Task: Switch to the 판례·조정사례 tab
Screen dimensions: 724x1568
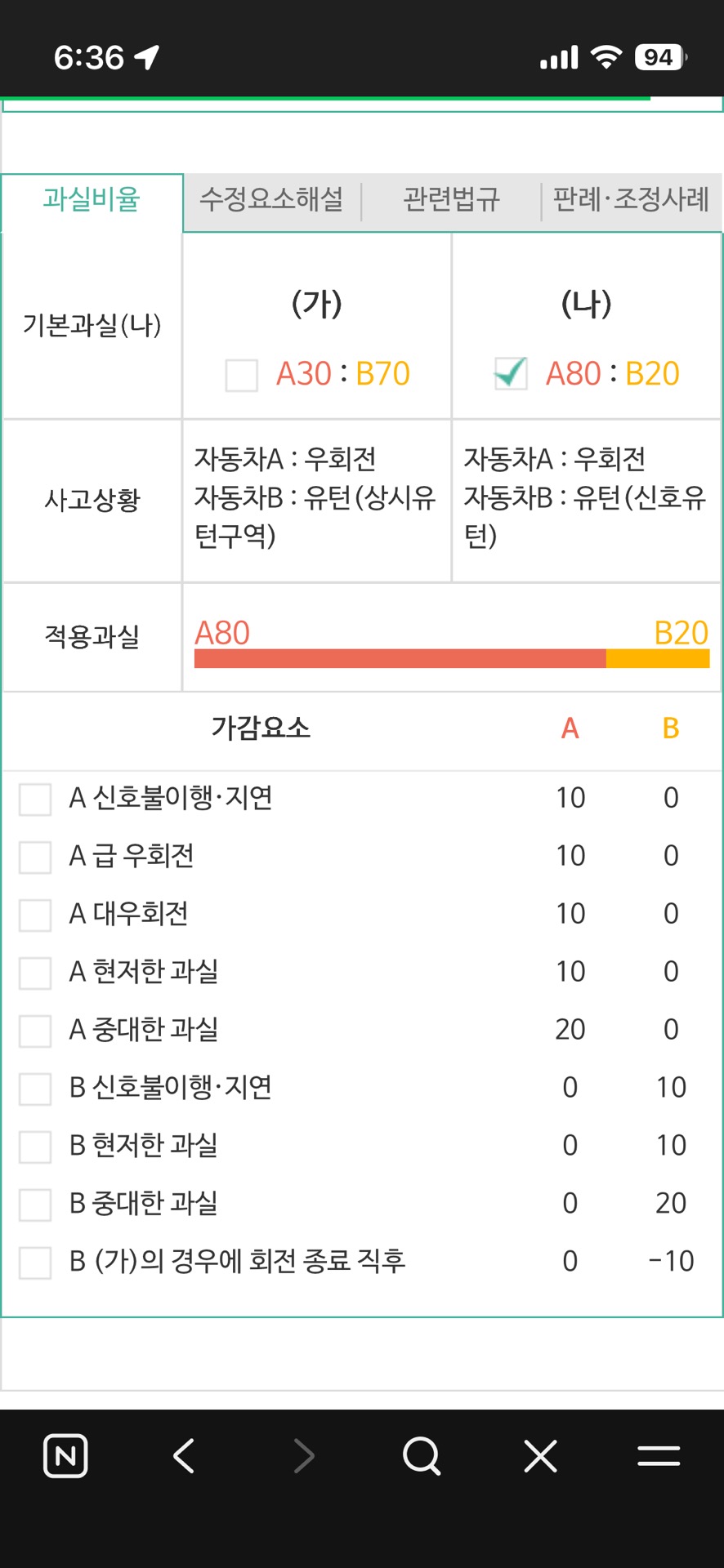Action: [x=631, y=200]
